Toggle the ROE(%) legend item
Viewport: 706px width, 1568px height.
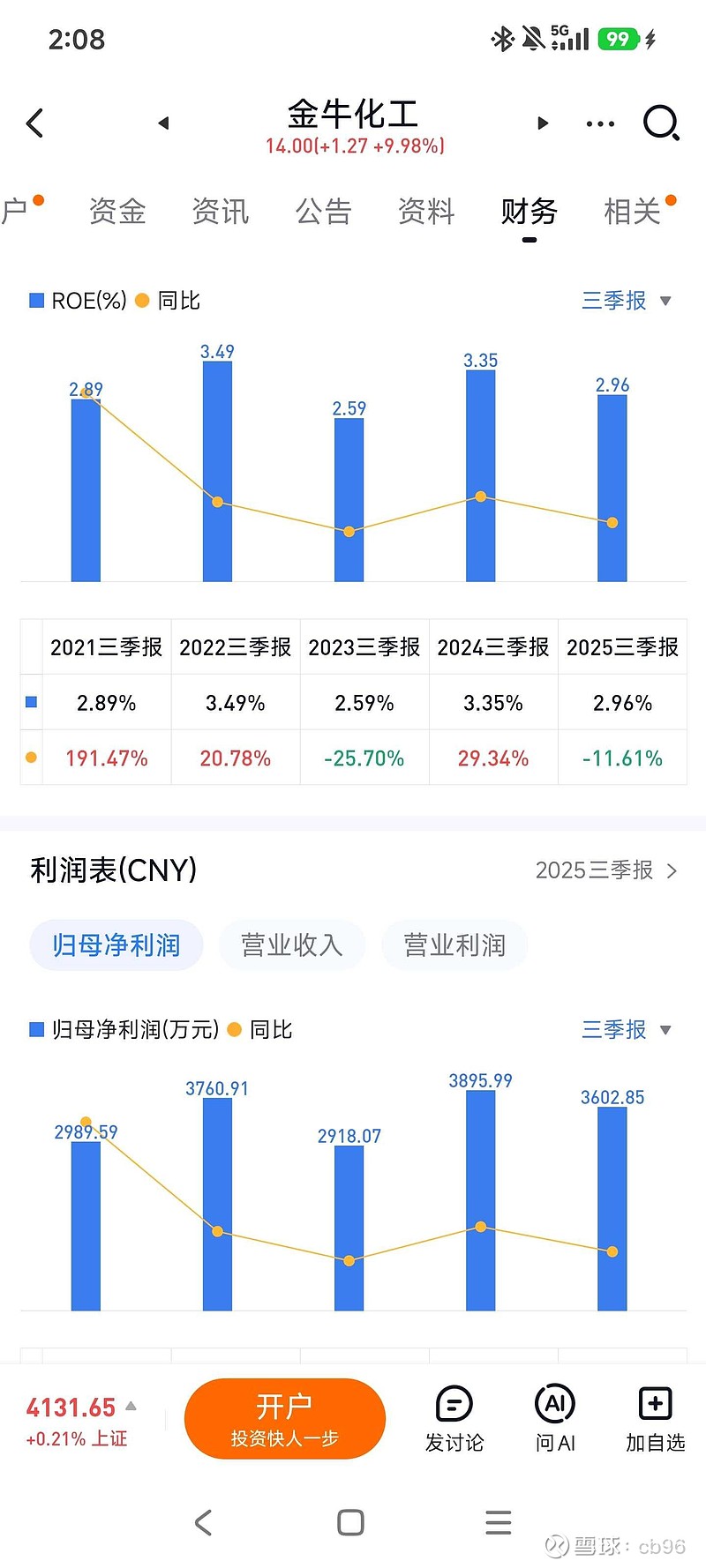click(x=78, y=300)
